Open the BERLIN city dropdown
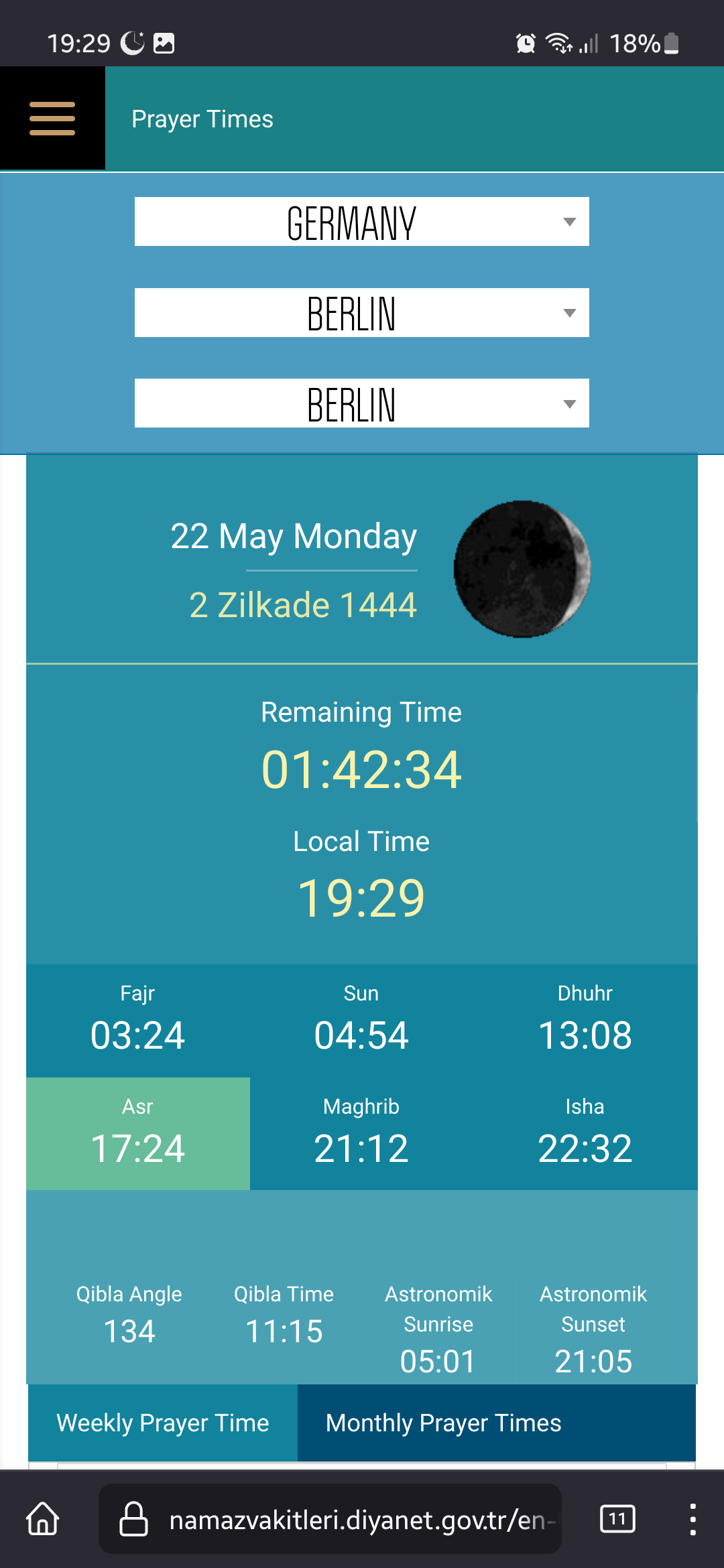724x1568 pixels. click(x=361, y=312)
